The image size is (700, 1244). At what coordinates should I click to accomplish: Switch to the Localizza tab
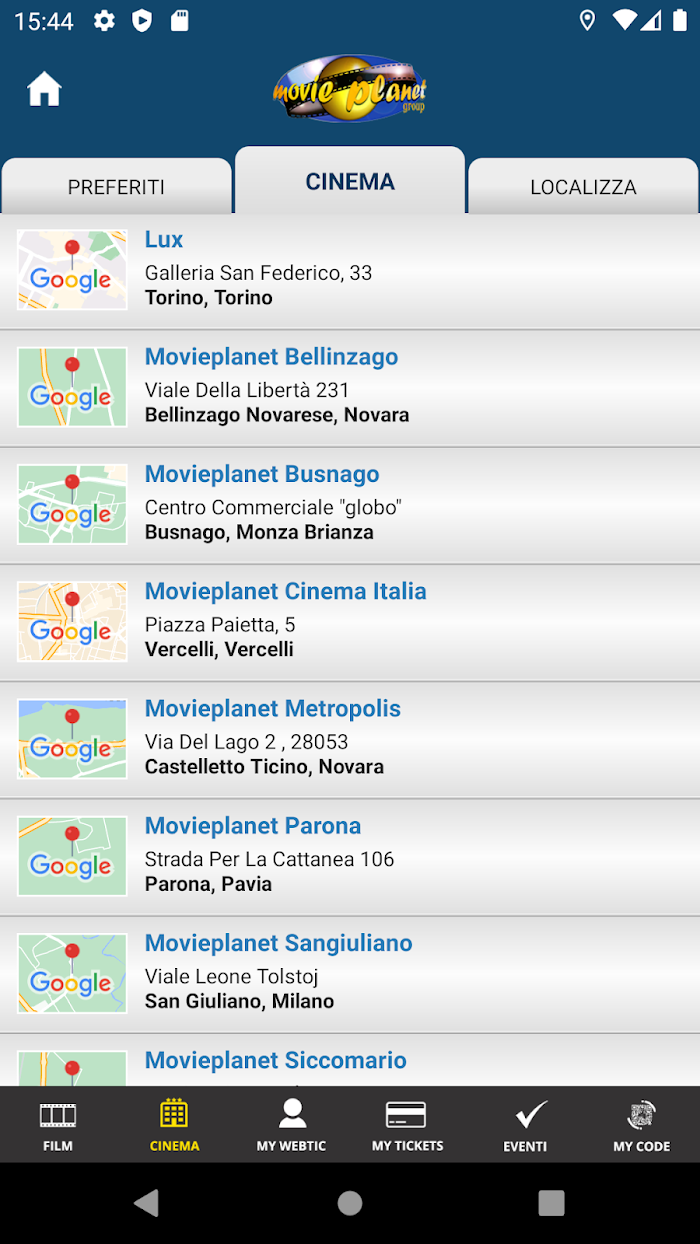(x=583, y=186)
